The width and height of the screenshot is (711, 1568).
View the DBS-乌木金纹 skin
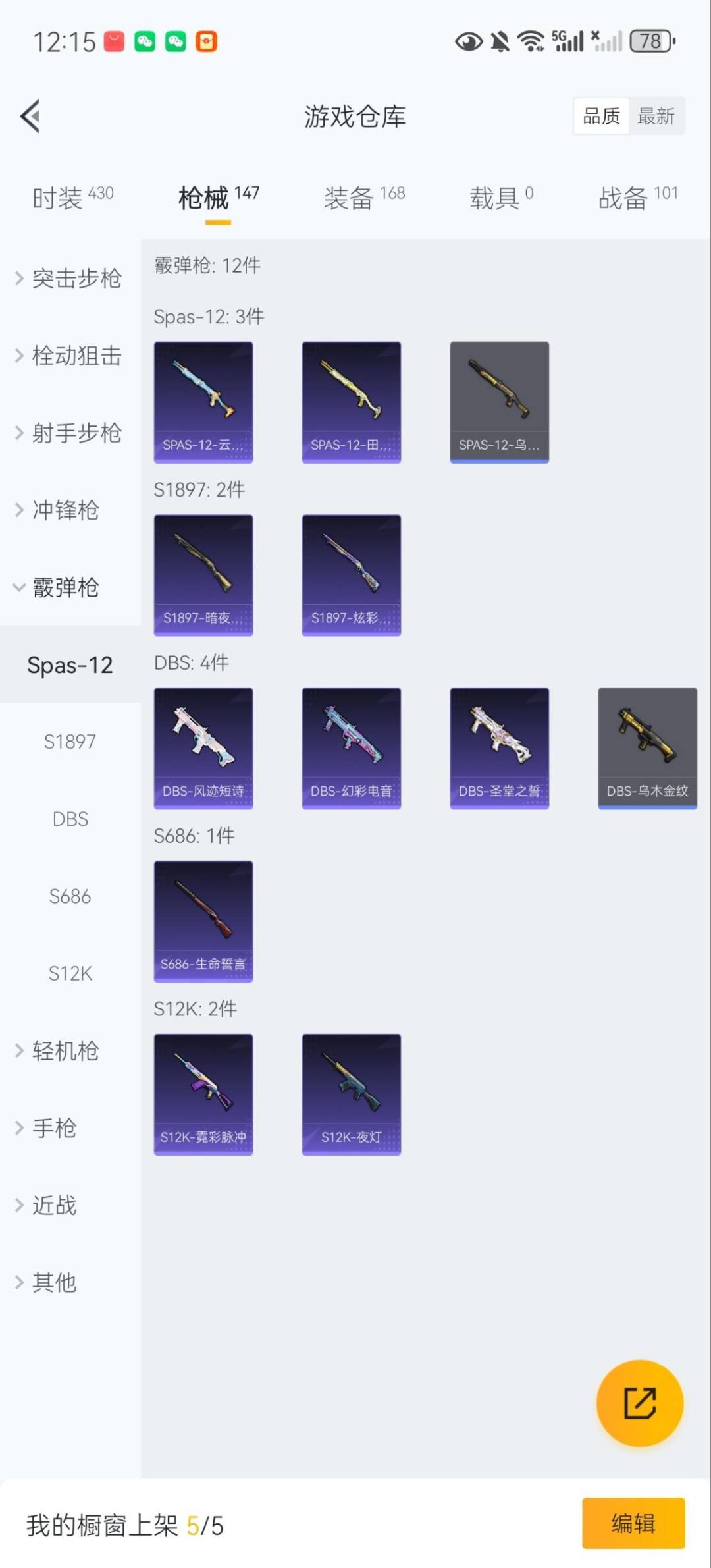tap(647, 748)
